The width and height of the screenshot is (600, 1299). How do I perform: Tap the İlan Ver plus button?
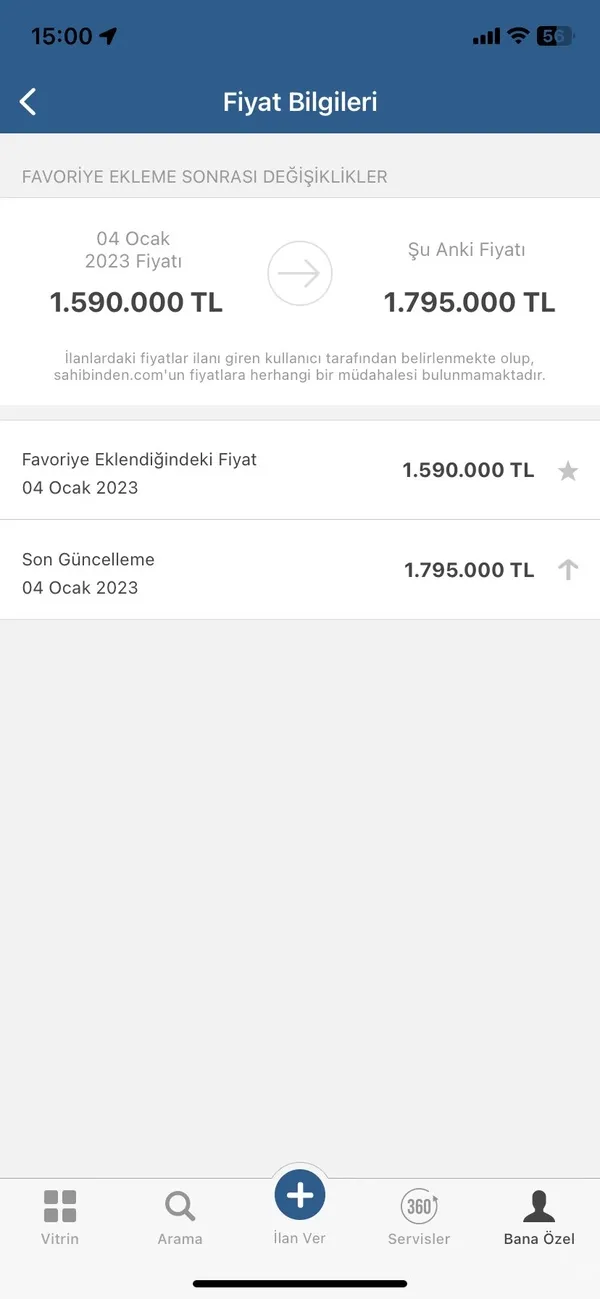click(x=300, y=1196)
